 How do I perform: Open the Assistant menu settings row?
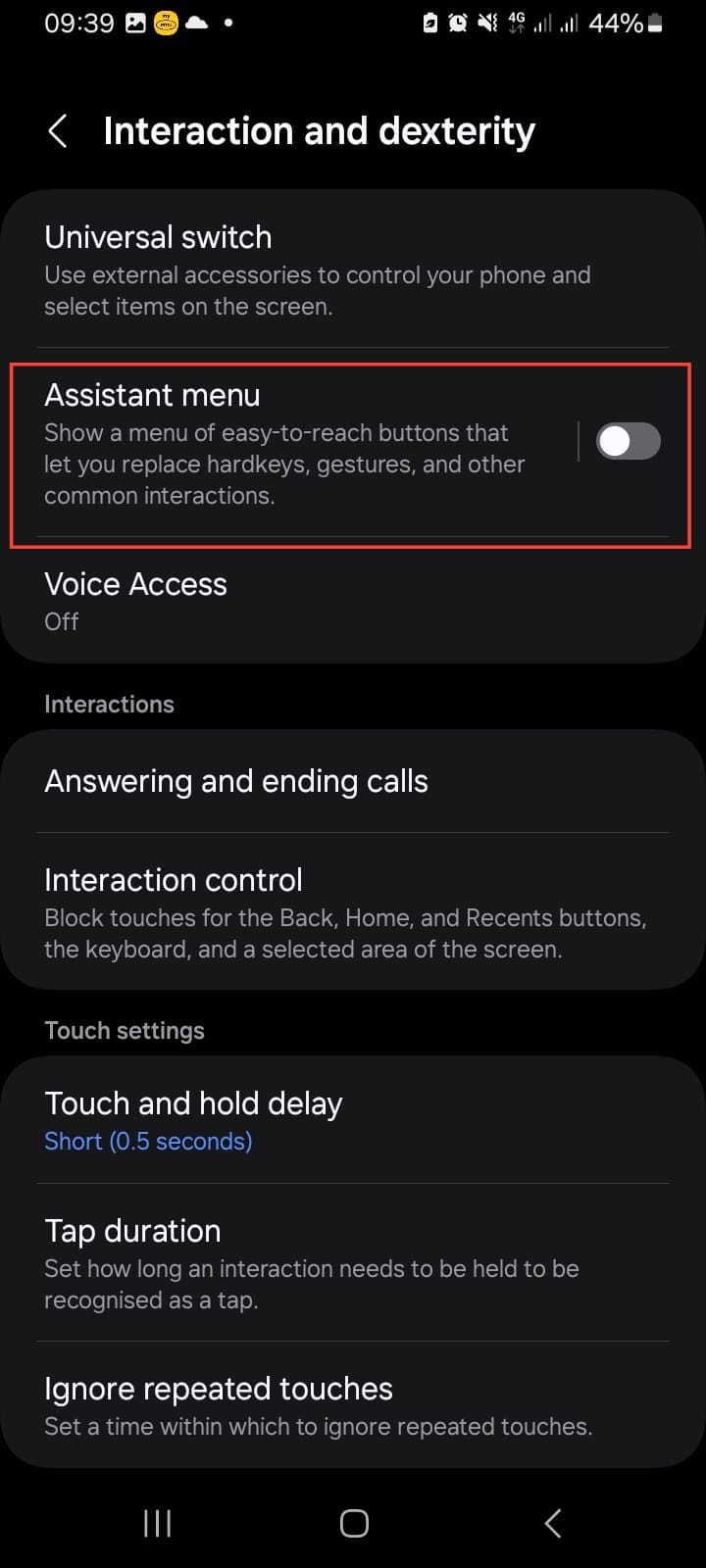point(284,444)
